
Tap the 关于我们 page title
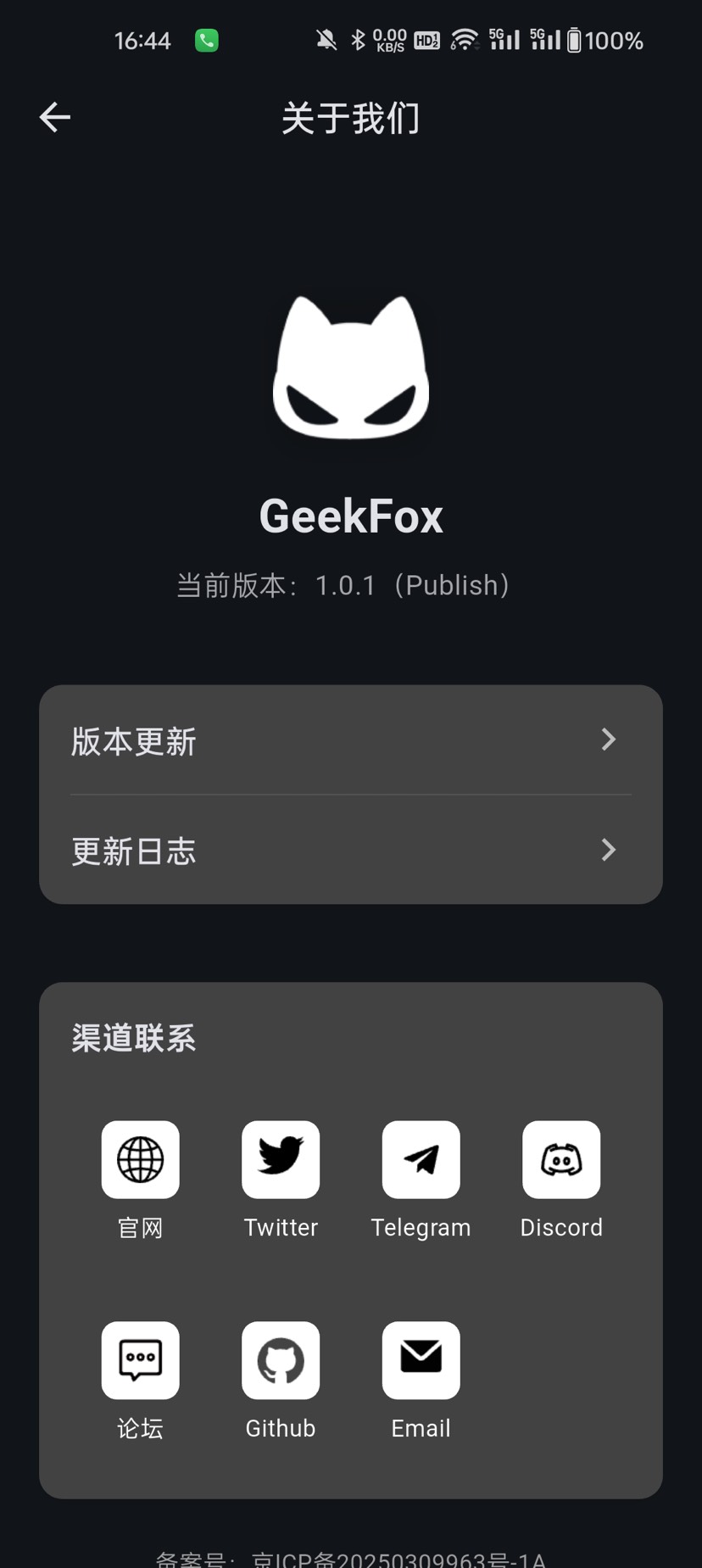351,119
